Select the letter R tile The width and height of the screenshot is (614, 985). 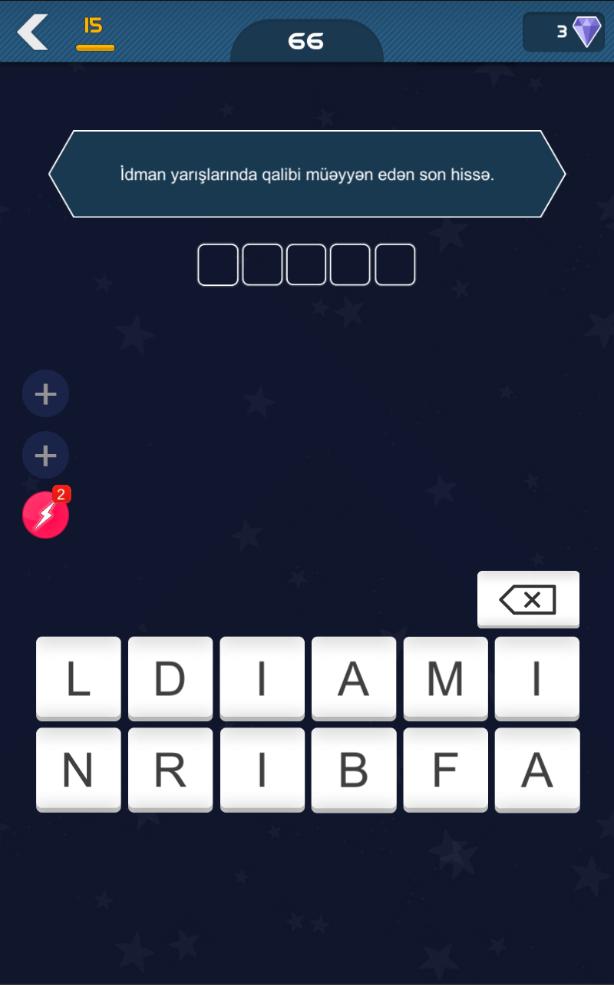click(x=170, y=769)
